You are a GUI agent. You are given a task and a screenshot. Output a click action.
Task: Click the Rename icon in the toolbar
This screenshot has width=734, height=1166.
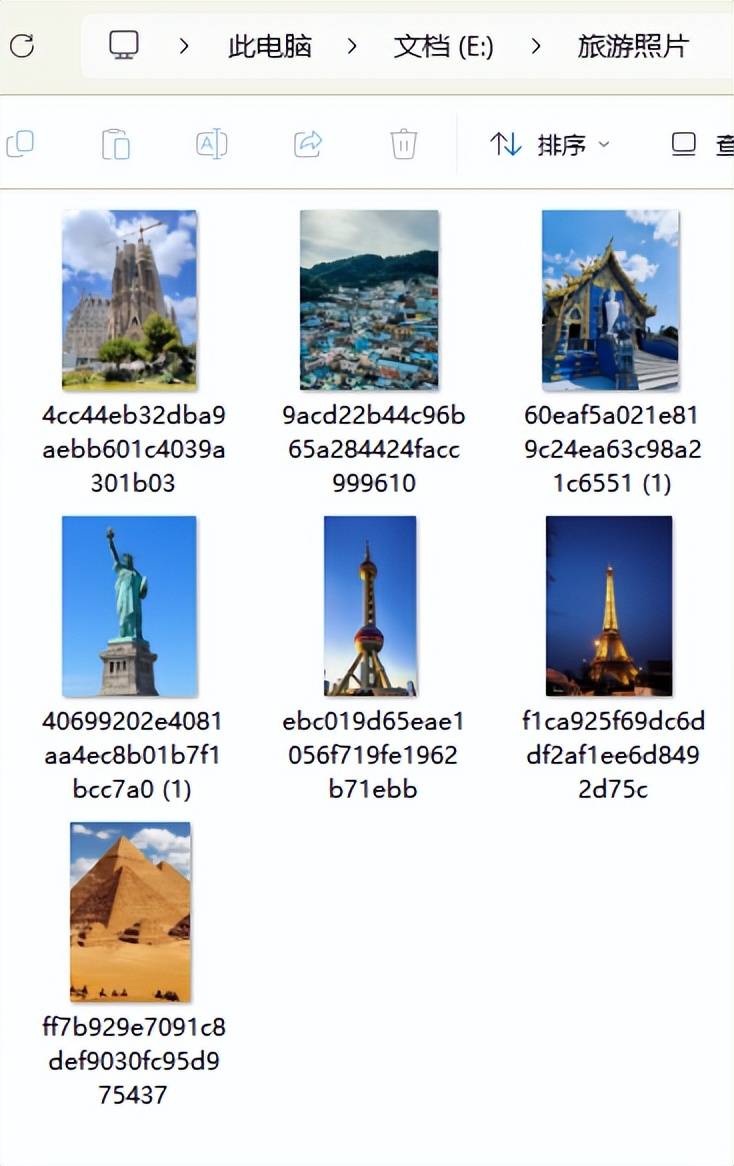pyautogui.click(x=210, y=144)
